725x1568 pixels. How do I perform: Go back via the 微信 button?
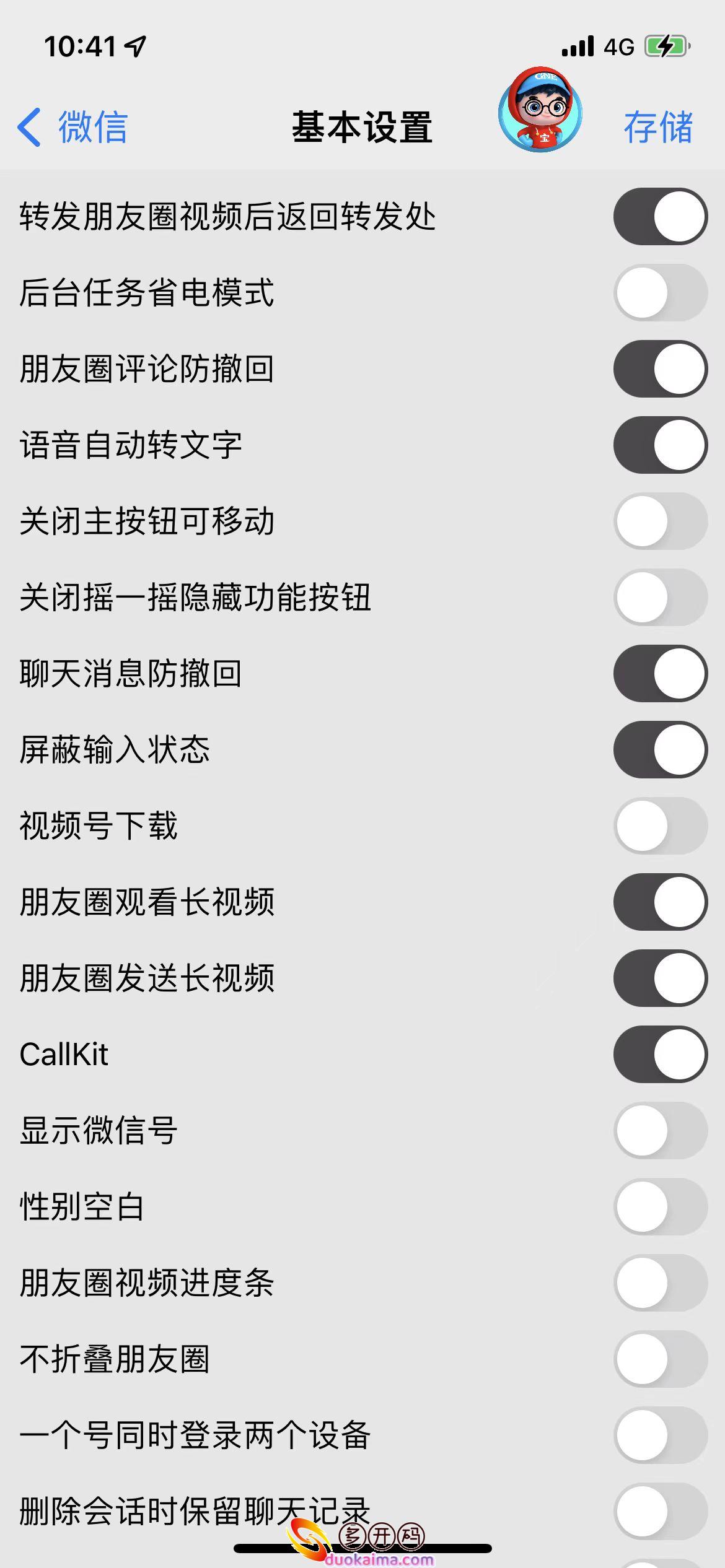(x=92, y=127)
